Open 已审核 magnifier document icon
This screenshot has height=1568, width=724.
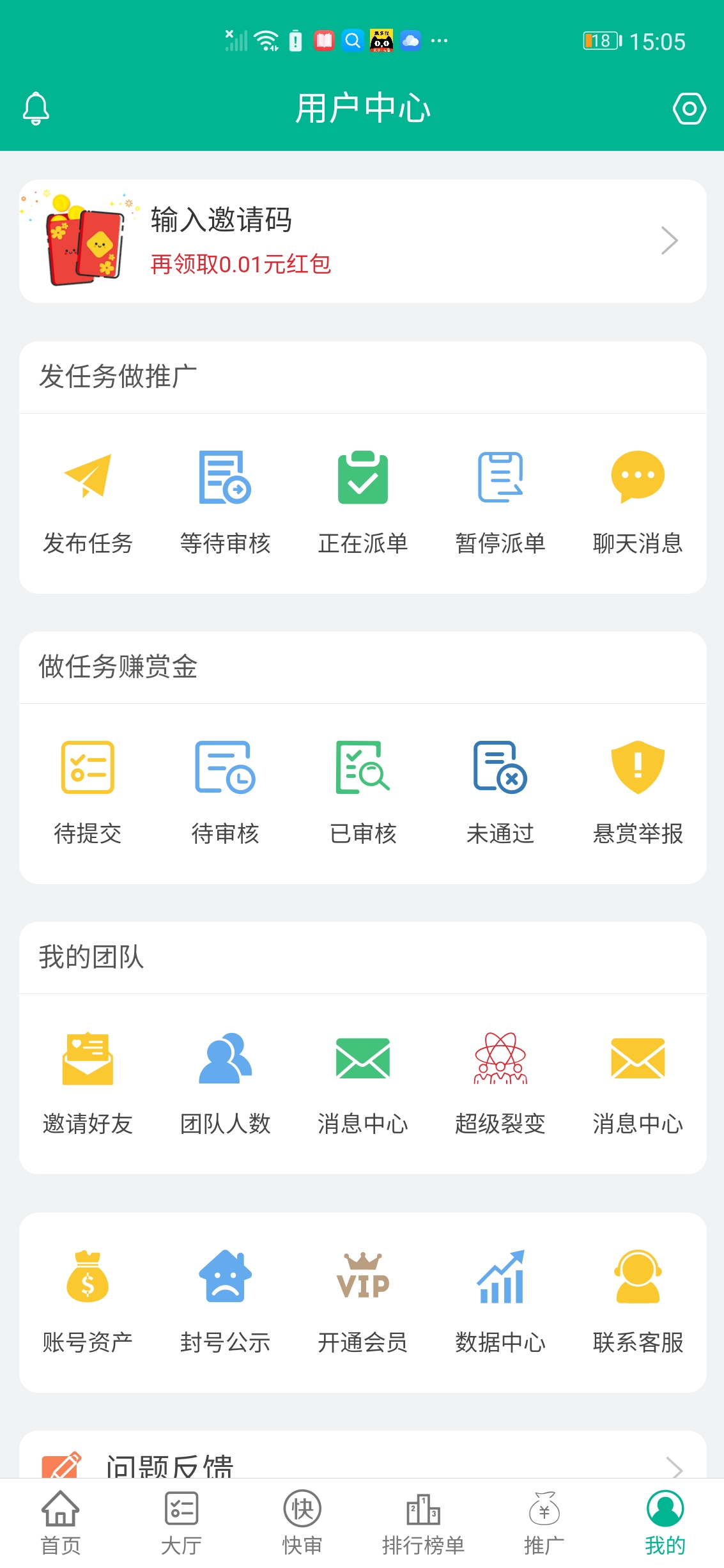pyautogui.click(x=362, y=770)
